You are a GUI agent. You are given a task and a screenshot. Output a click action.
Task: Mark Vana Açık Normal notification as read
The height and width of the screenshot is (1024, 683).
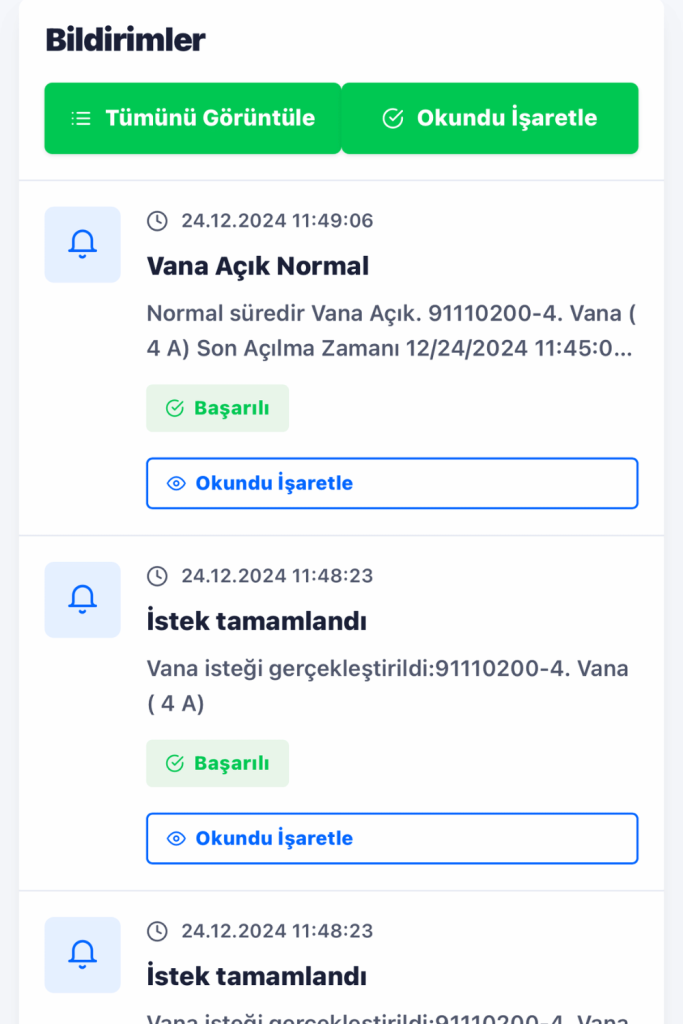point(391,483)
